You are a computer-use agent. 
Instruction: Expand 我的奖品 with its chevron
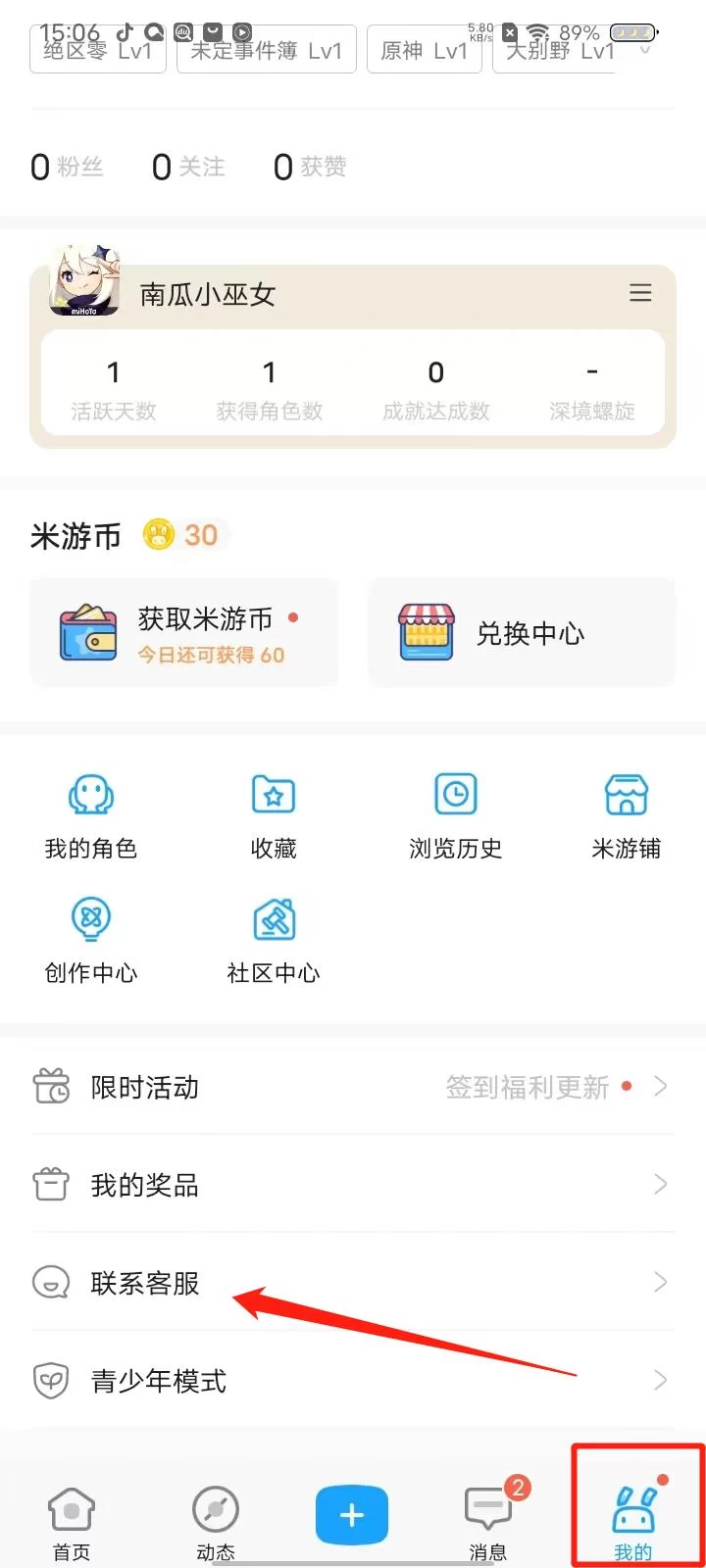coord(660,1184)
